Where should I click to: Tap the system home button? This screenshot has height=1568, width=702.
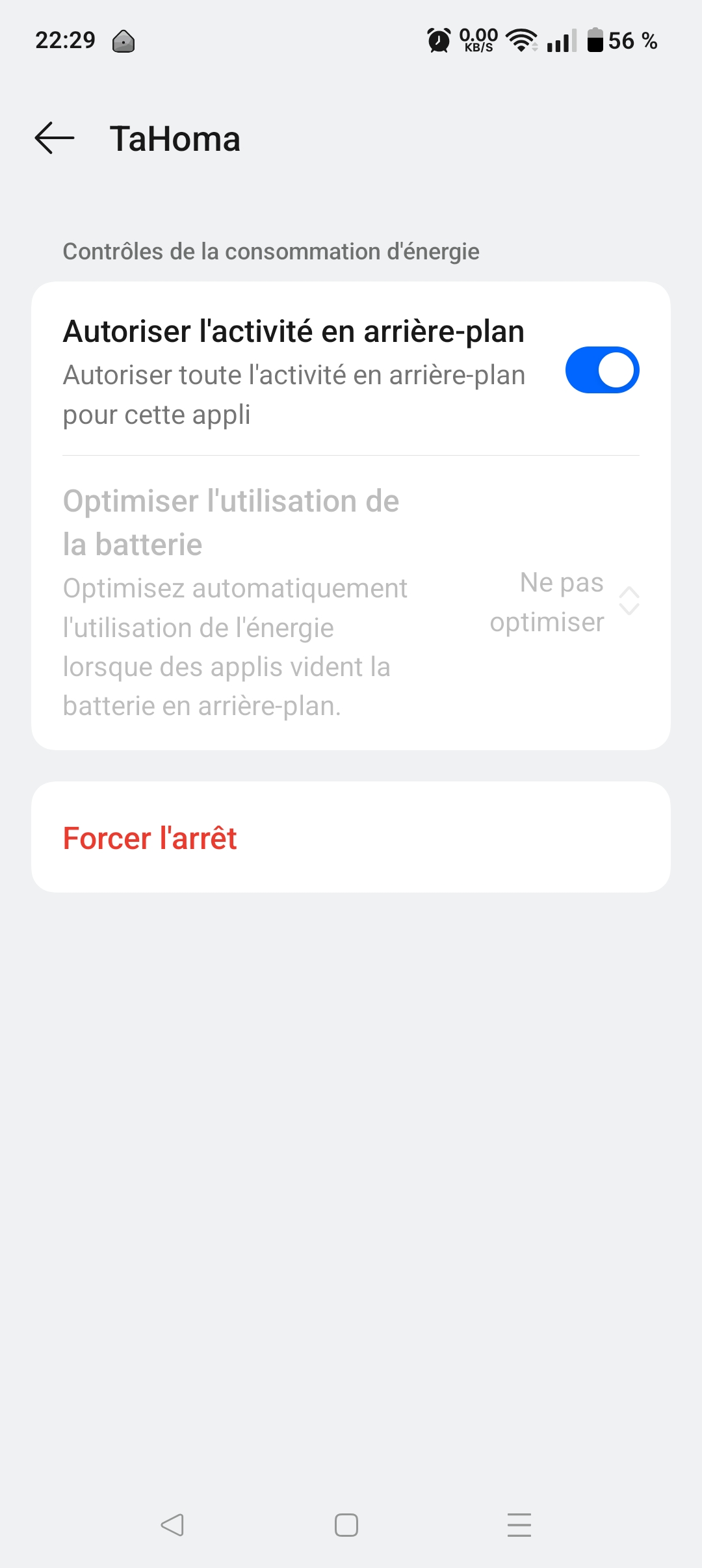(346, 1524)
